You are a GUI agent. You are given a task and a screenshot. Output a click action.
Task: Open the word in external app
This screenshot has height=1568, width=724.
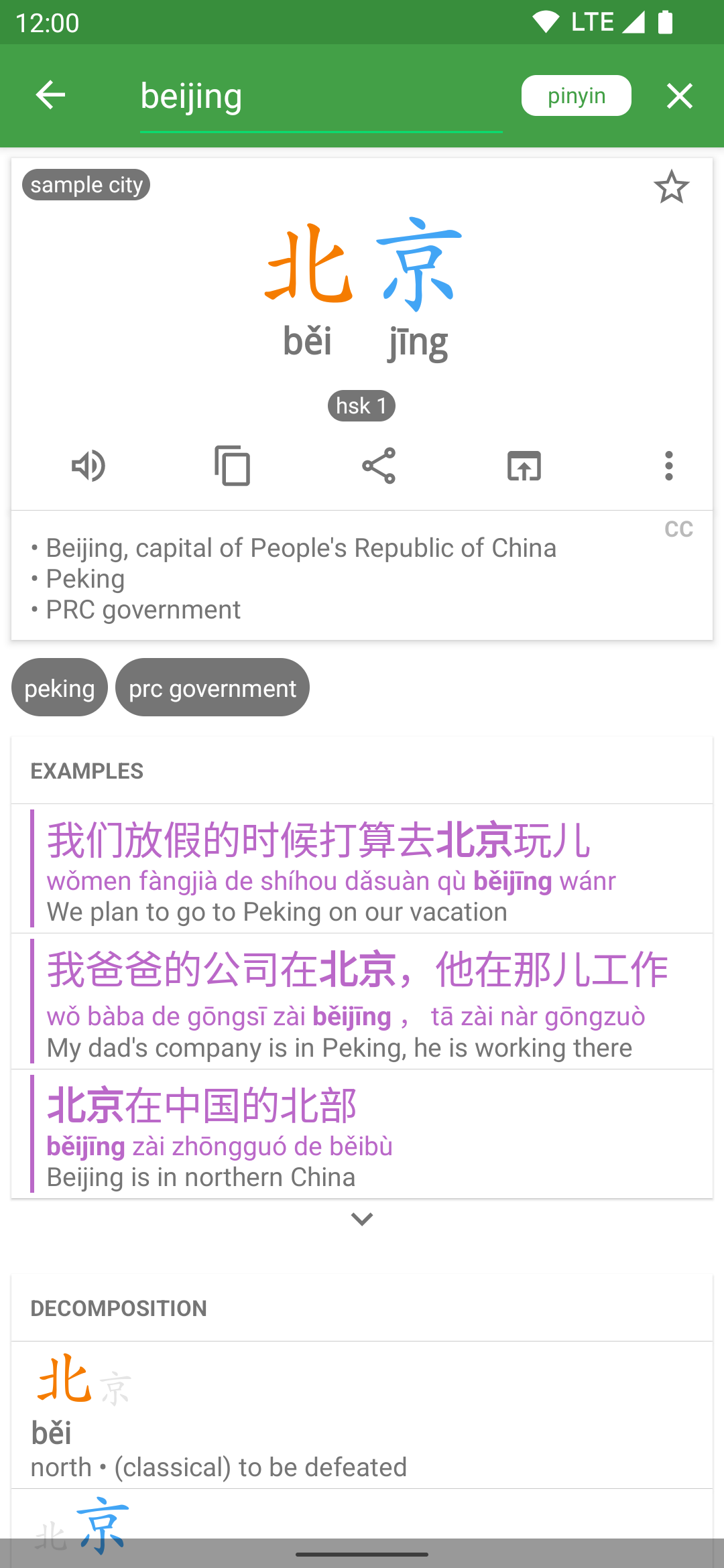524,466
